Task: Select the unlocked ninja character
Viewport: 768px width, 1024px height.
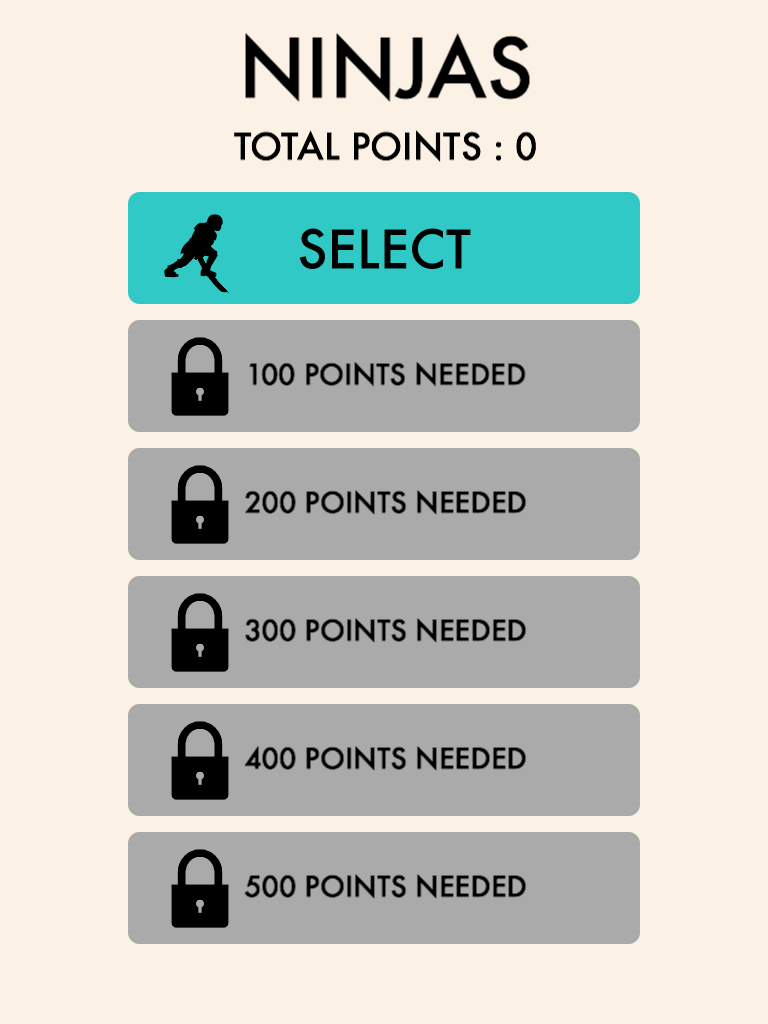Action: click(384, 248)
